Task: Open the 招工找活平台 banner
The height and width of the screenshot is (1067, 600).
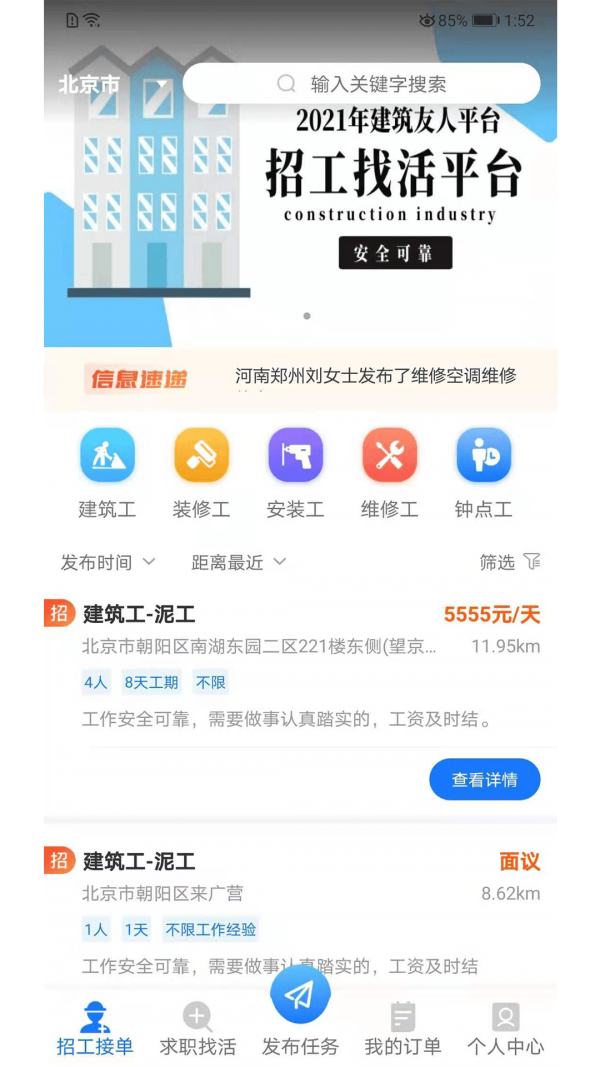Action: (x=300, y=200)
